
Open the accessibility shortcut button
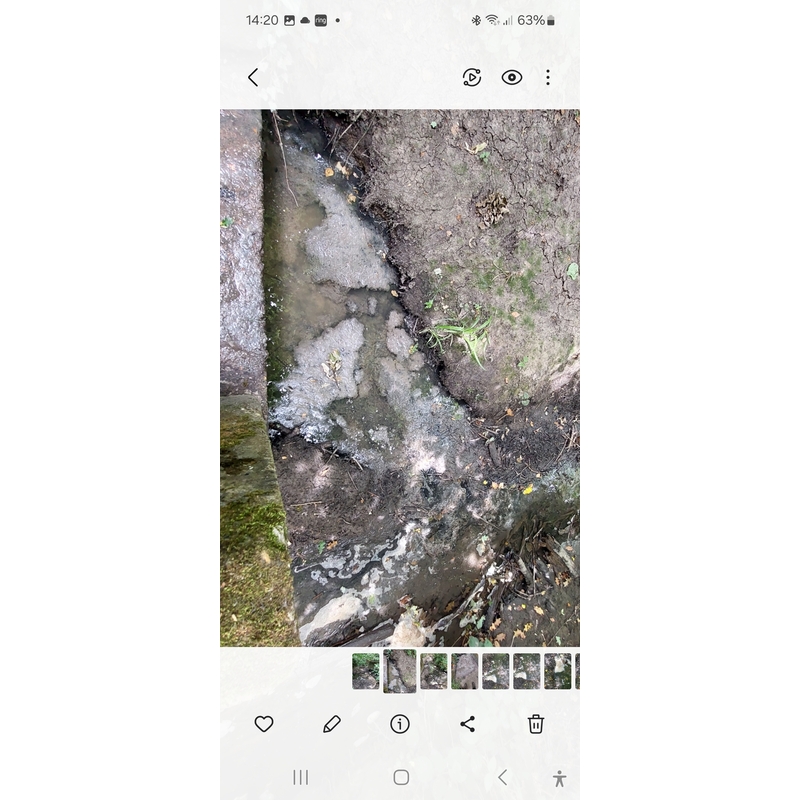(x=559, y=778)
